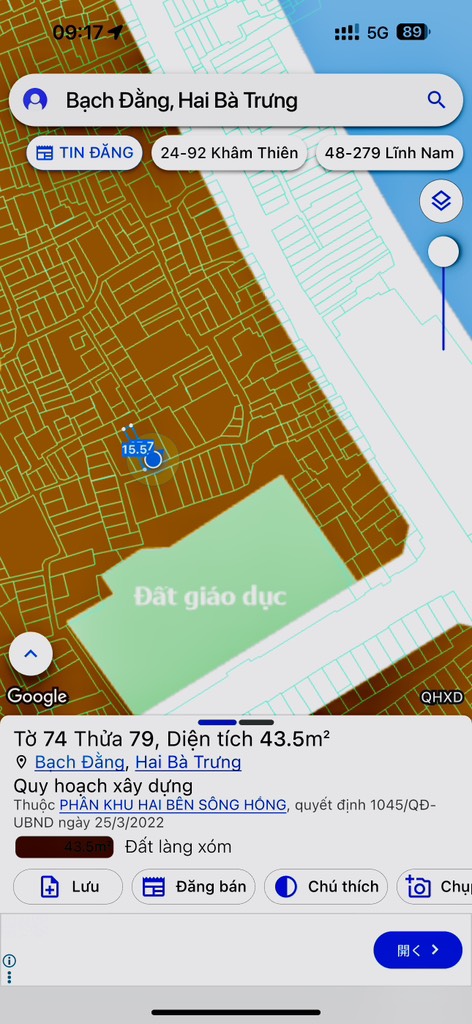This screenshot has width=472, height=1024.
Task: Open the TIN ĐĂNG chip
Action: (84, 153)
